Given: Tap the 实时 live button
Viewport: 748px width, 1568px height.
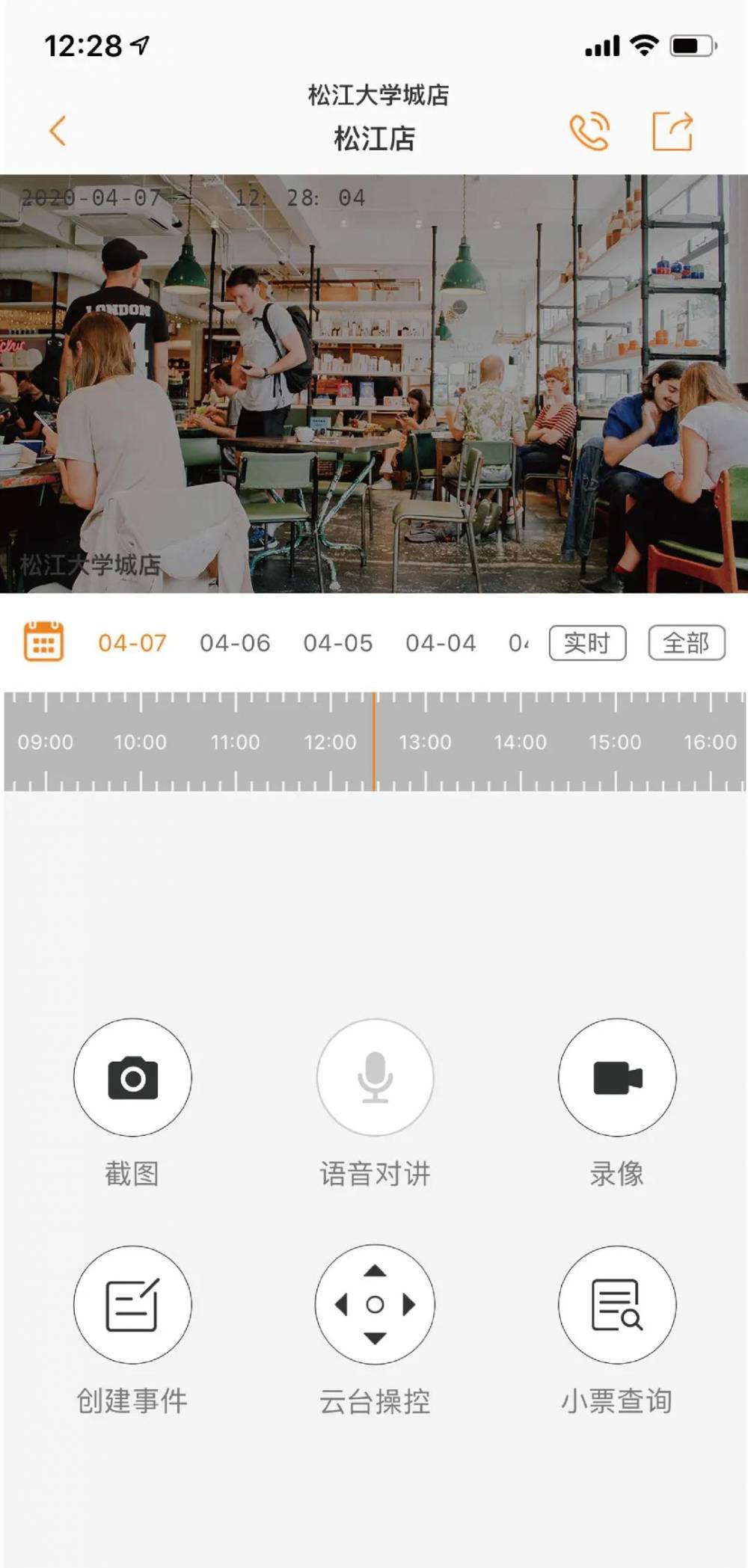Looking at the screenshot, I should (x=587, y=643).
